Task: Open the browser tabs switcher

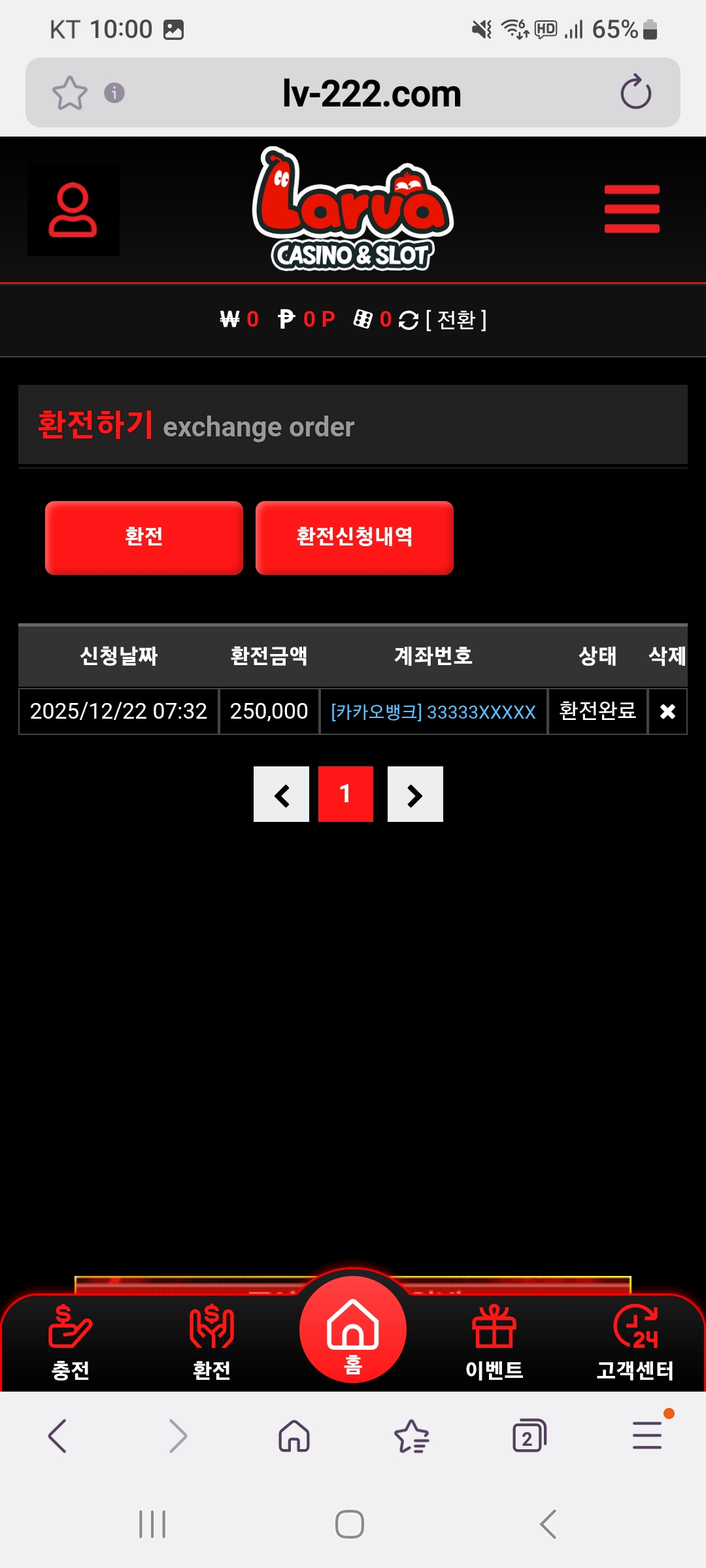Action: click(528, 1436)
